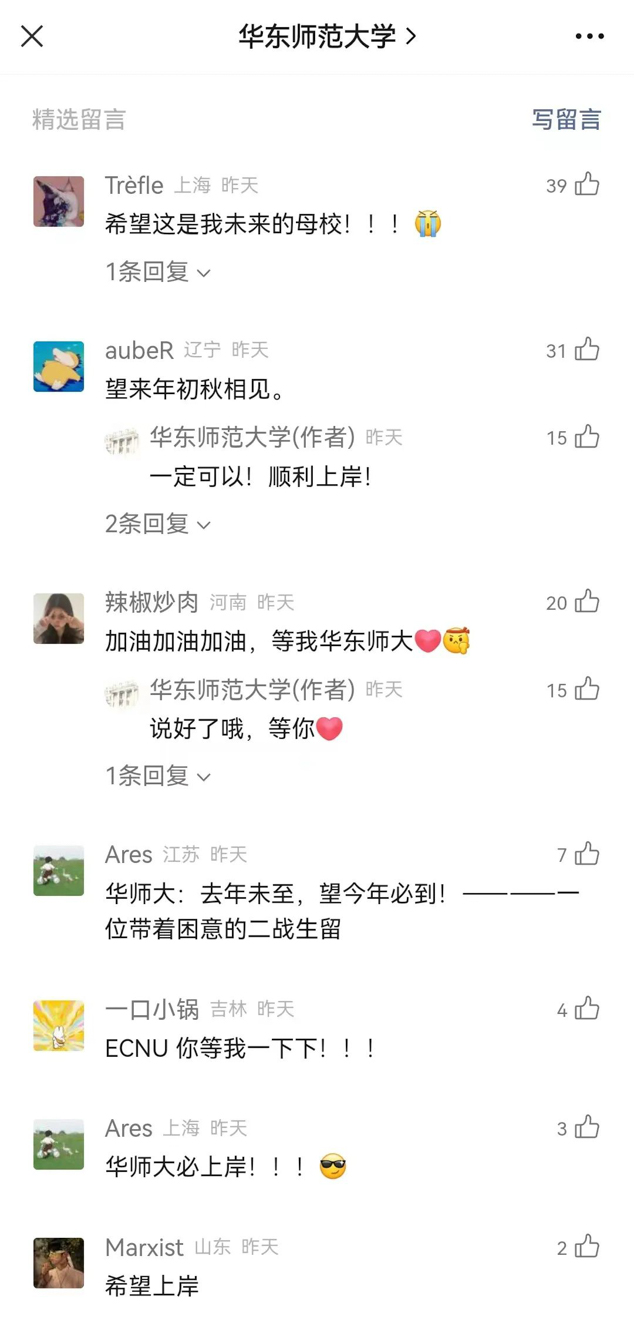634x1333 pixels.
Task: Expand 1条回复 under Trèfle's comment
Action: (158, 272)
